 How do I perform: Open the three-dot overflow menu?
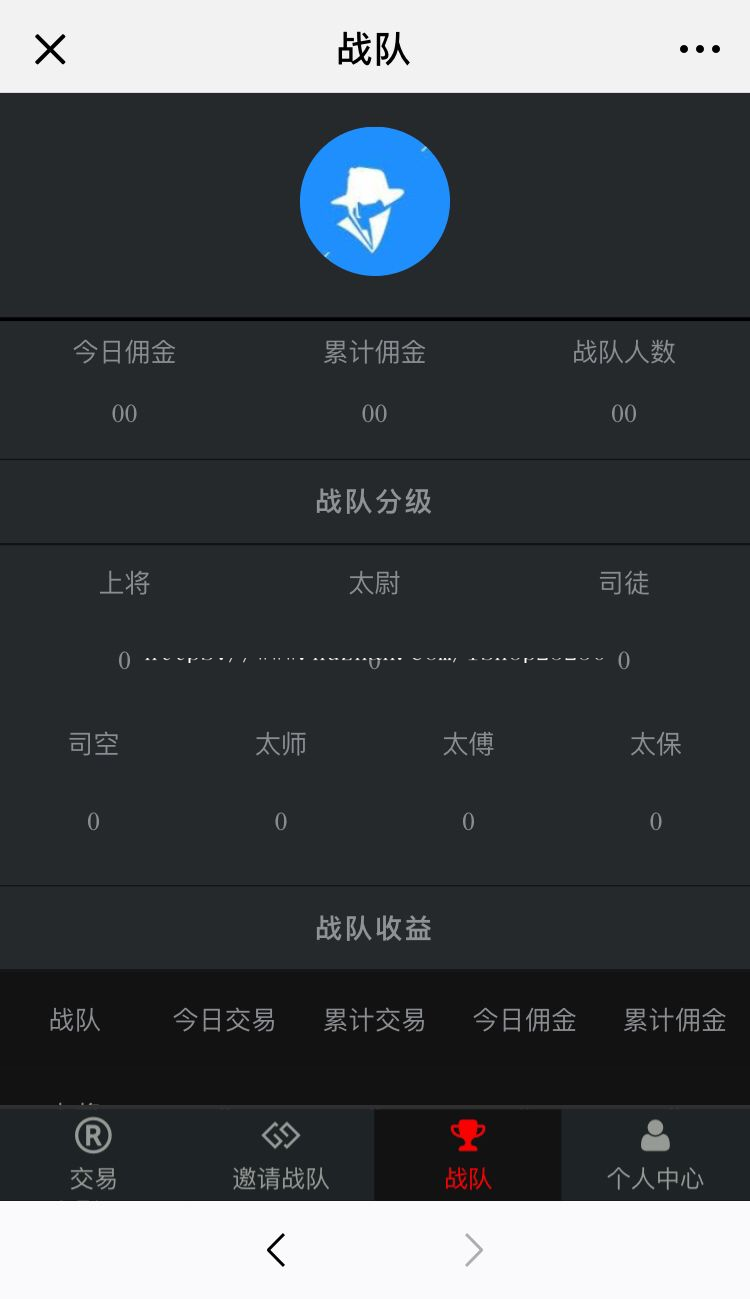699,49
